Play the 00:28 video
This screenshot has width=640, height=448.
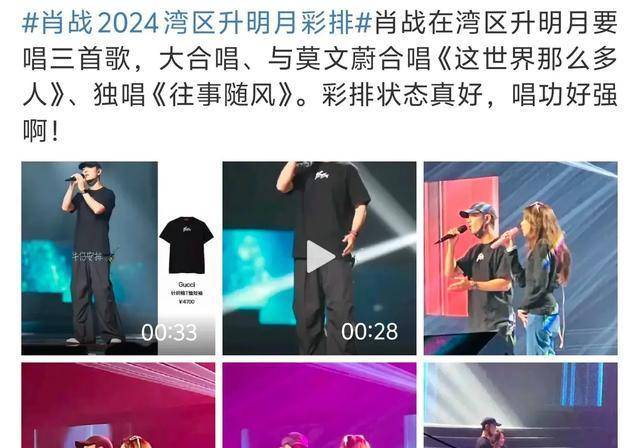pos(319,257)
